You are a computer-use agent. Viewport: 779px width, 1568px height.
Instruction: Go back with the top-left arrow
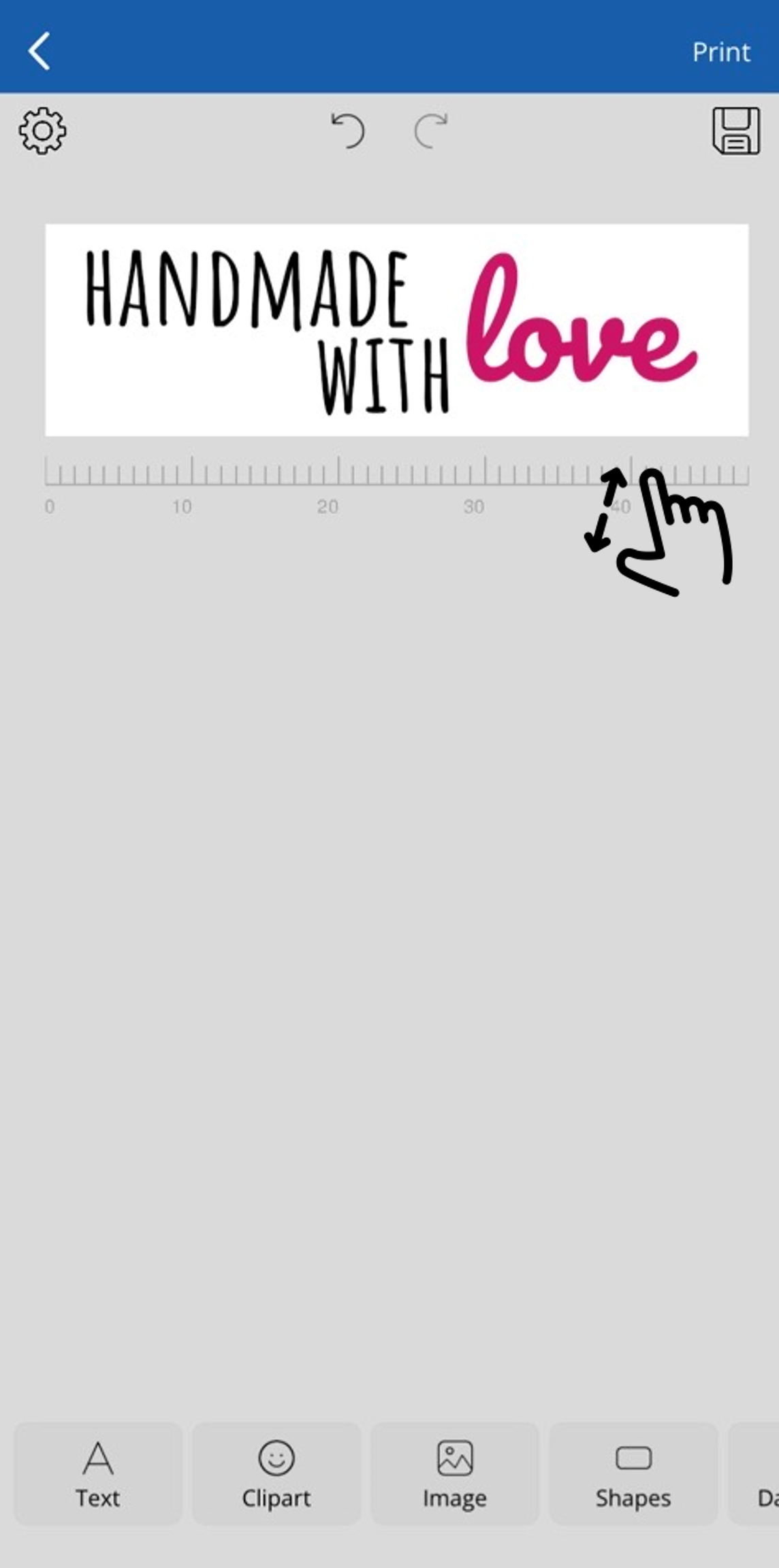(x=39, y=51)
